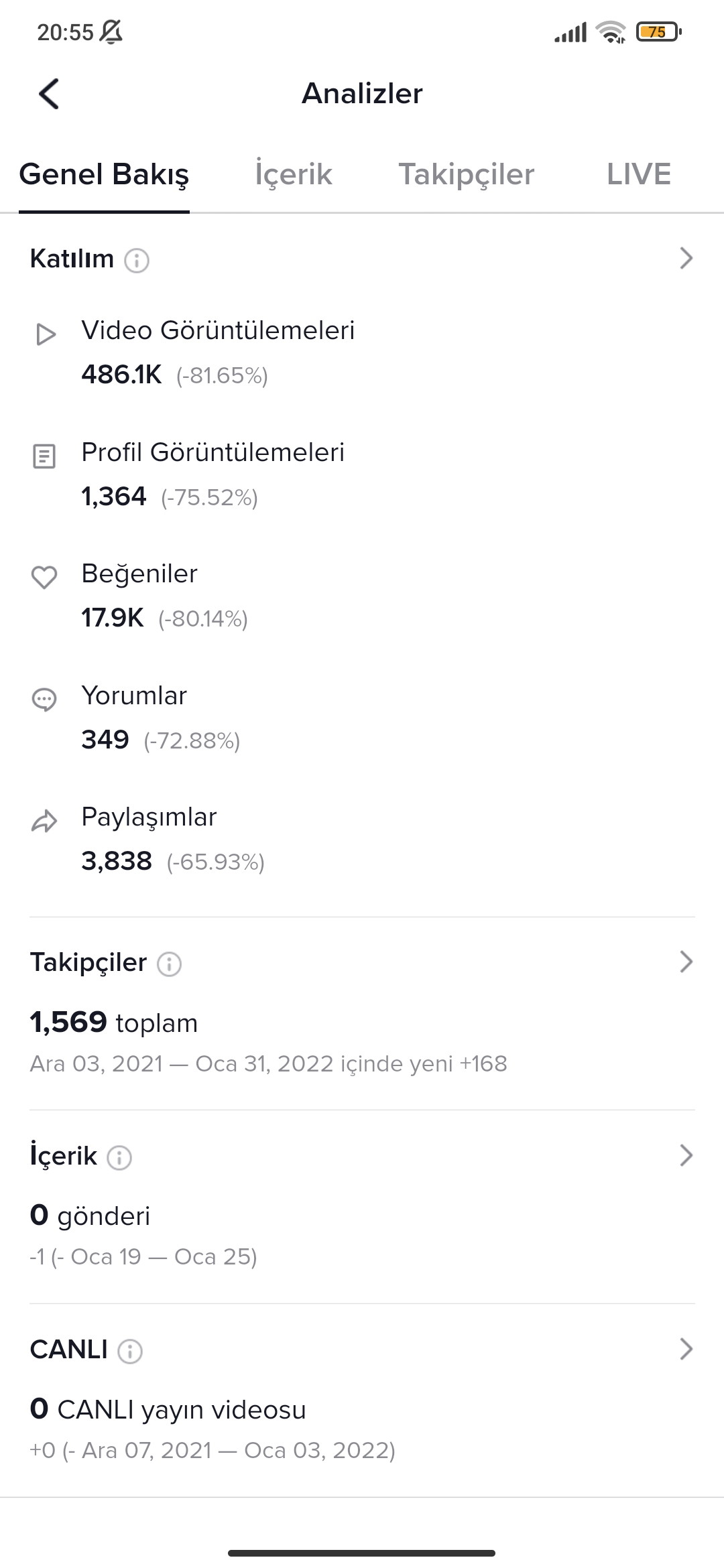Switch to the İçerik tab
Viewport: 724px width, 1568px height.
coord(294,174)
